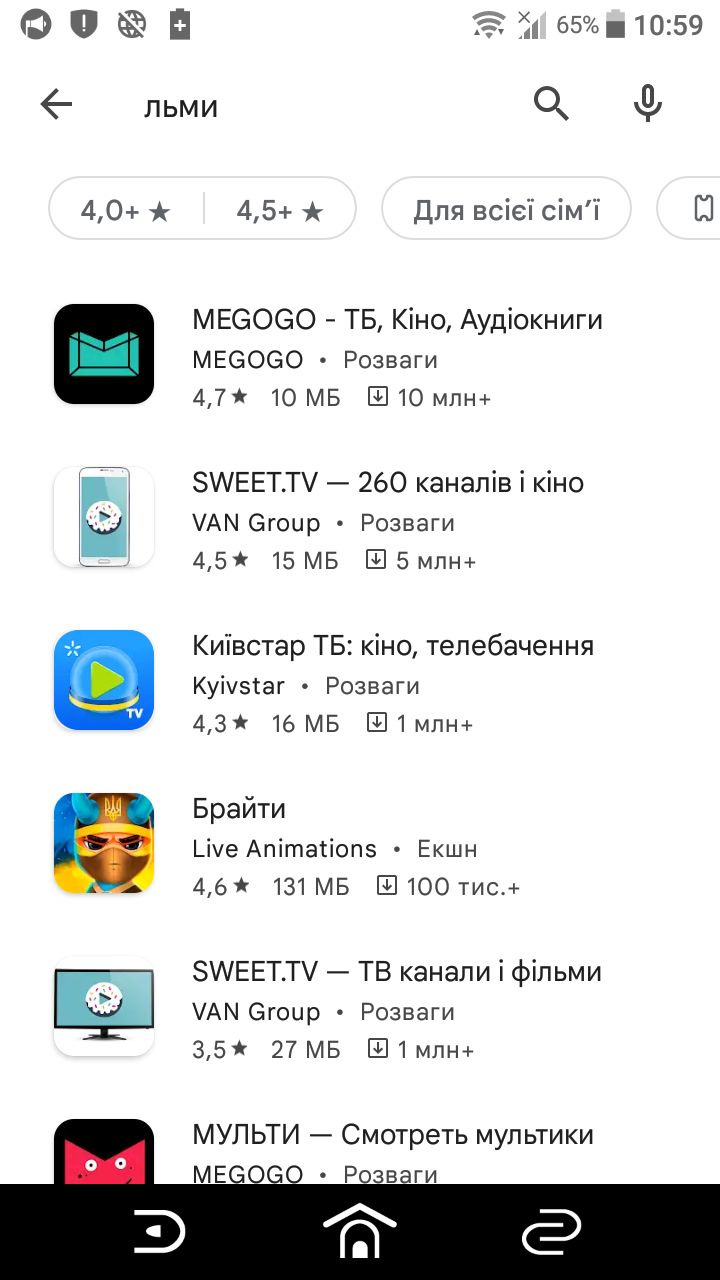This screenshot has height=1280, width=720.
Task: Select the "Для всієї сім'ї" filter chip
Action: pos(506,210)
